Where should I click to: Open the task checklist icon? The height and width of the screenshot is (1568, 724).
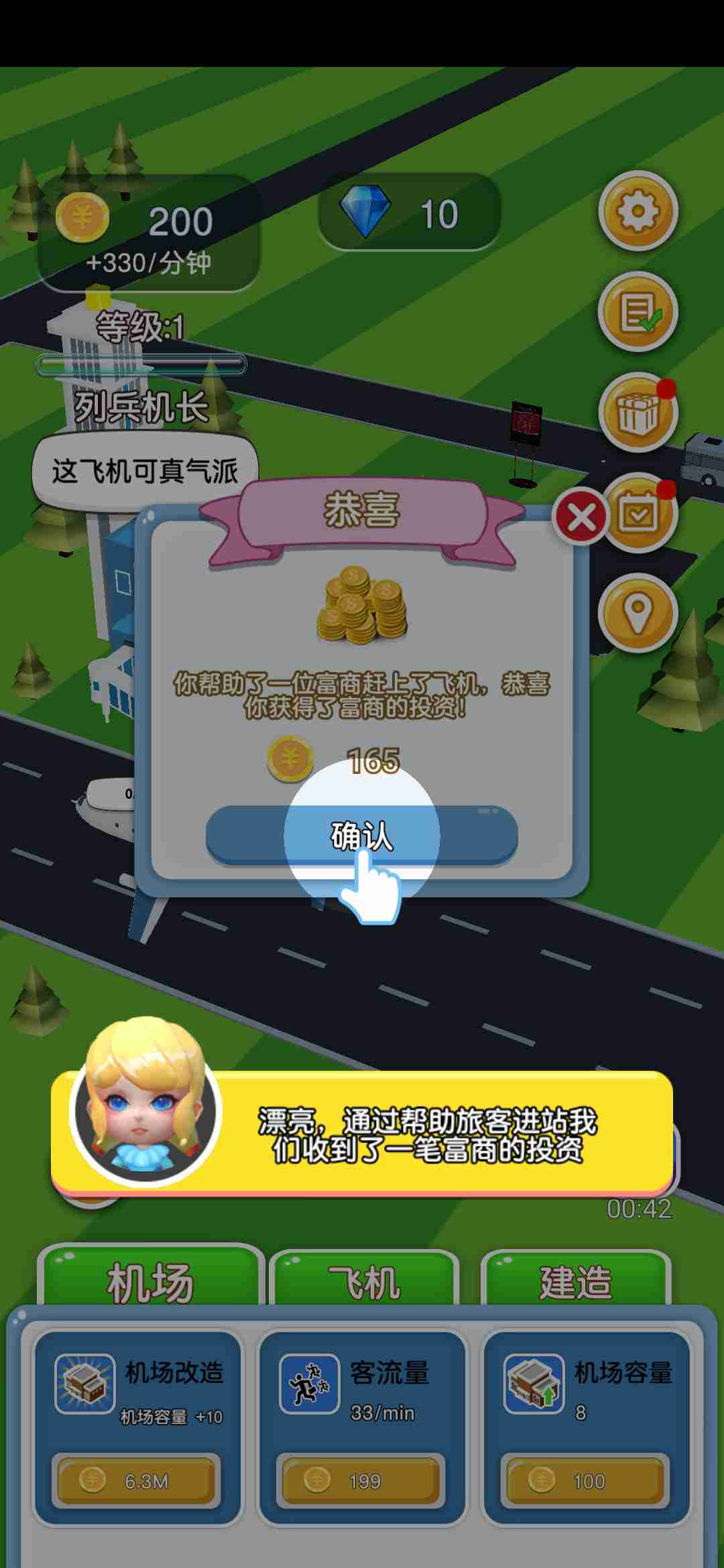(638, 312)
